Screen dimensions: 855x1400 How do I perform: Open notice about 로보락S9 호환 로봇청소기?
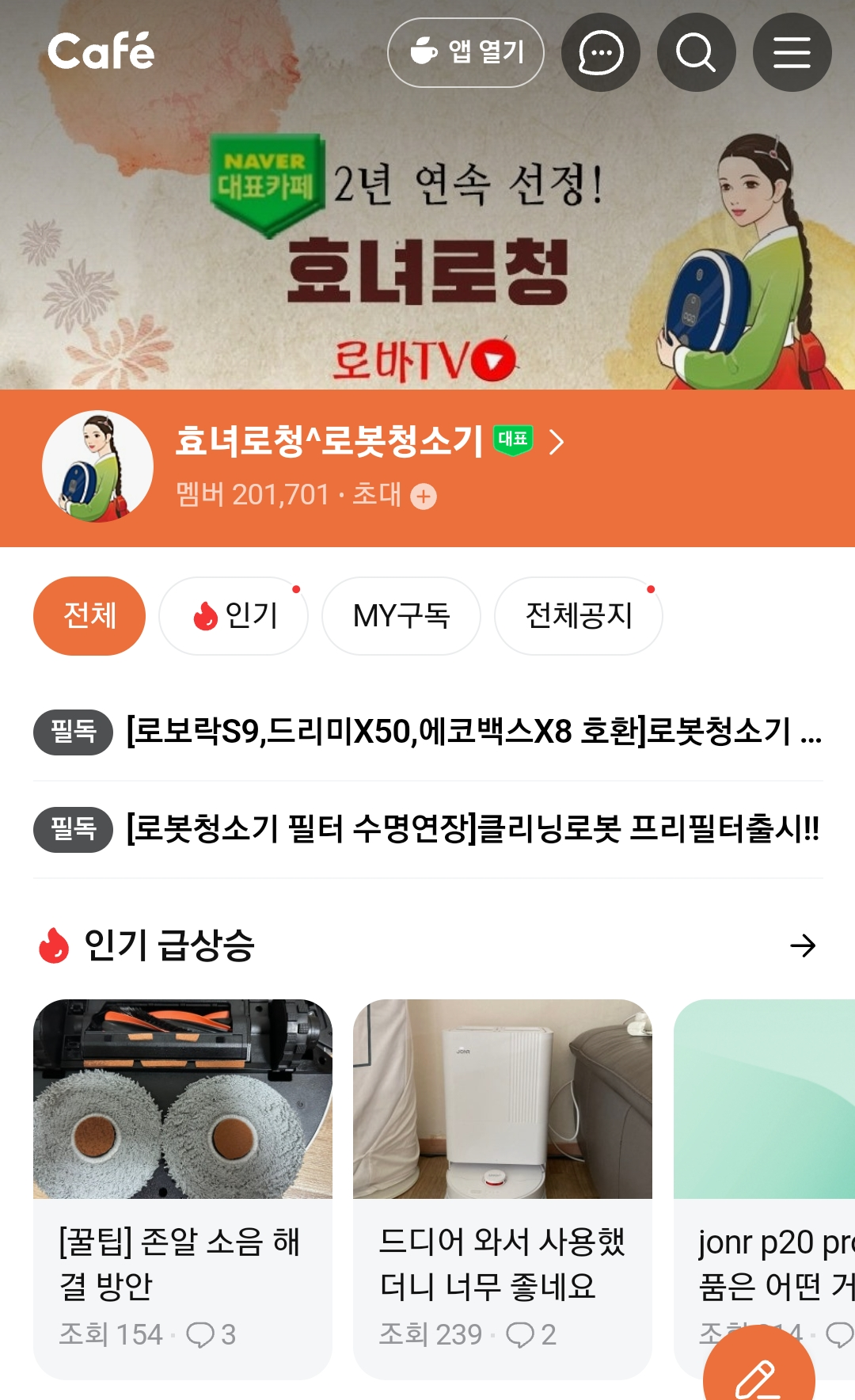coord(428,732)
